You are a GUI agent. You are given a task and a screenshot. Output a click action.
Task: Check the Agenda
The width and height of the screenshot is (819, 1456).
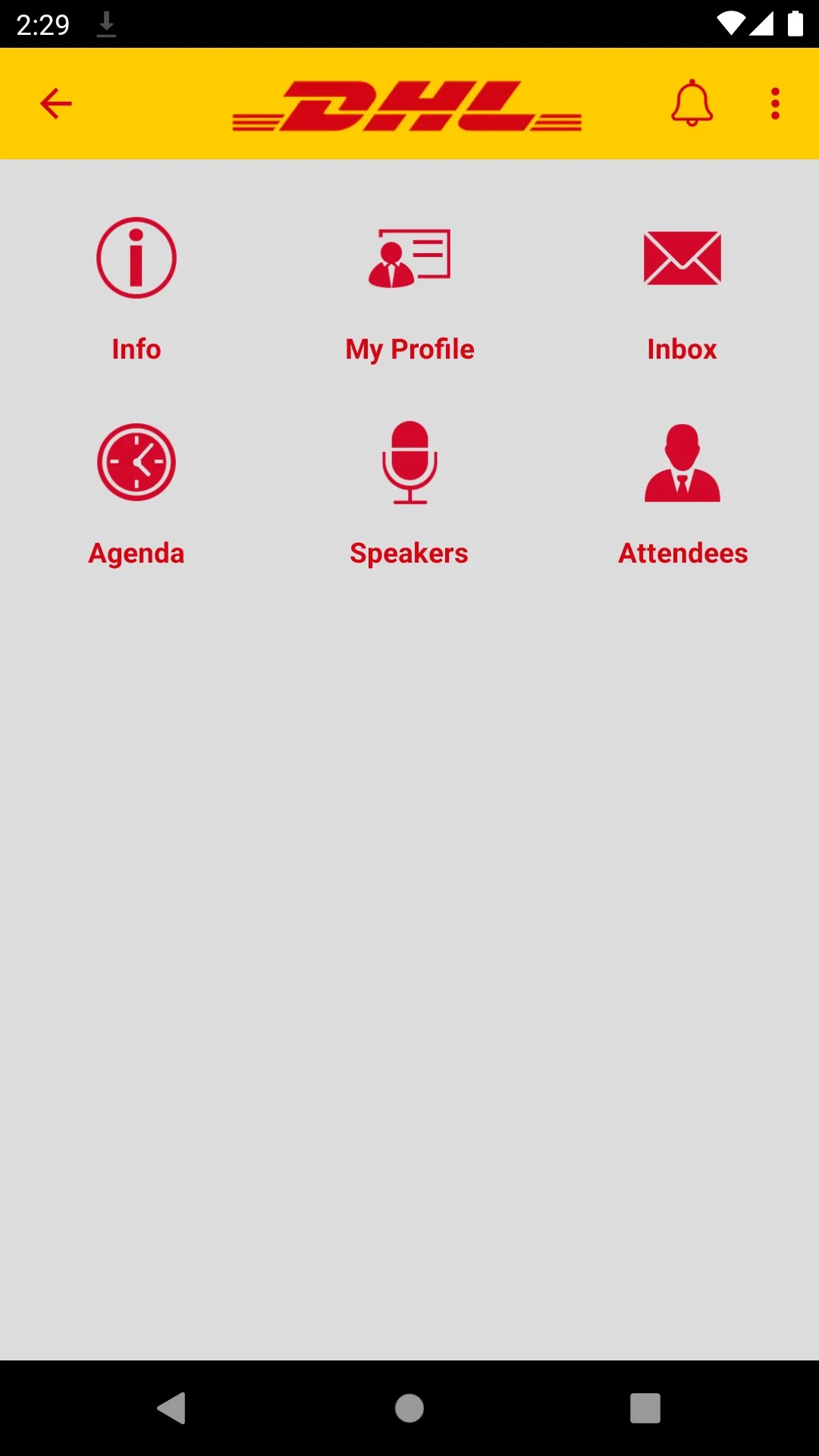(x=136, y=494)
